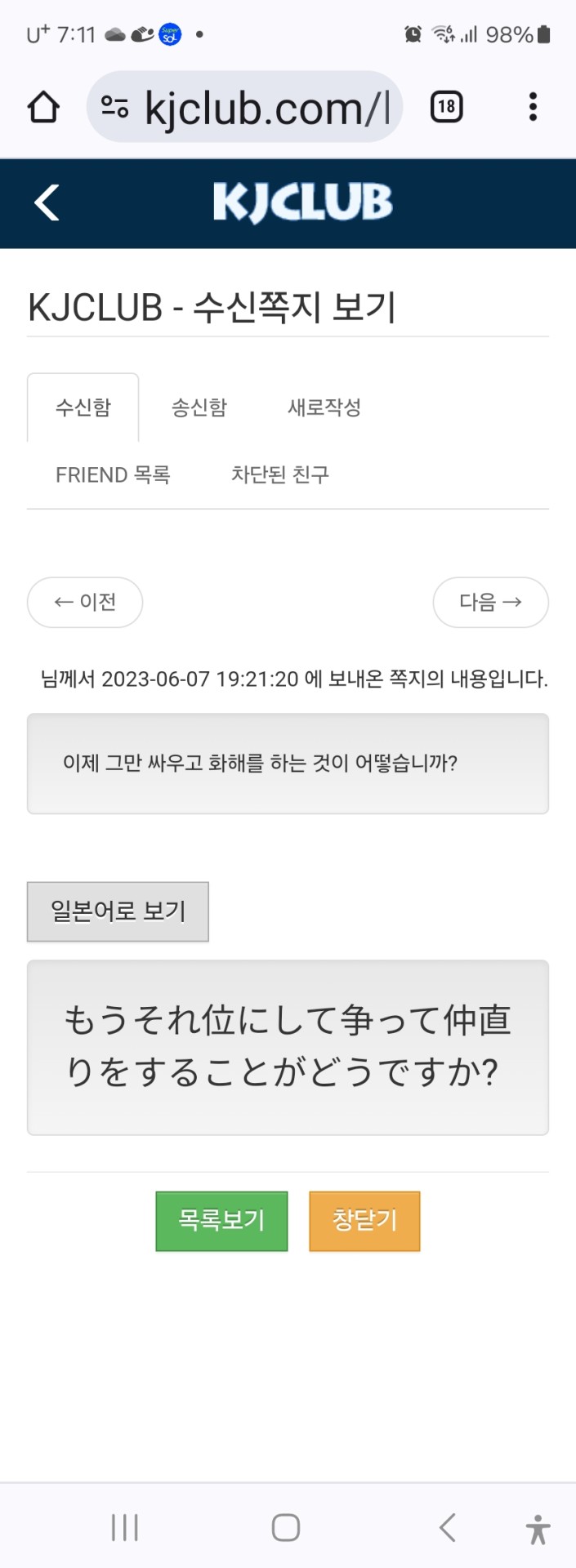Viewport: 576px width, 1568px height.
Task: Open recent apps from the navigation bar
Action: 125,1527
